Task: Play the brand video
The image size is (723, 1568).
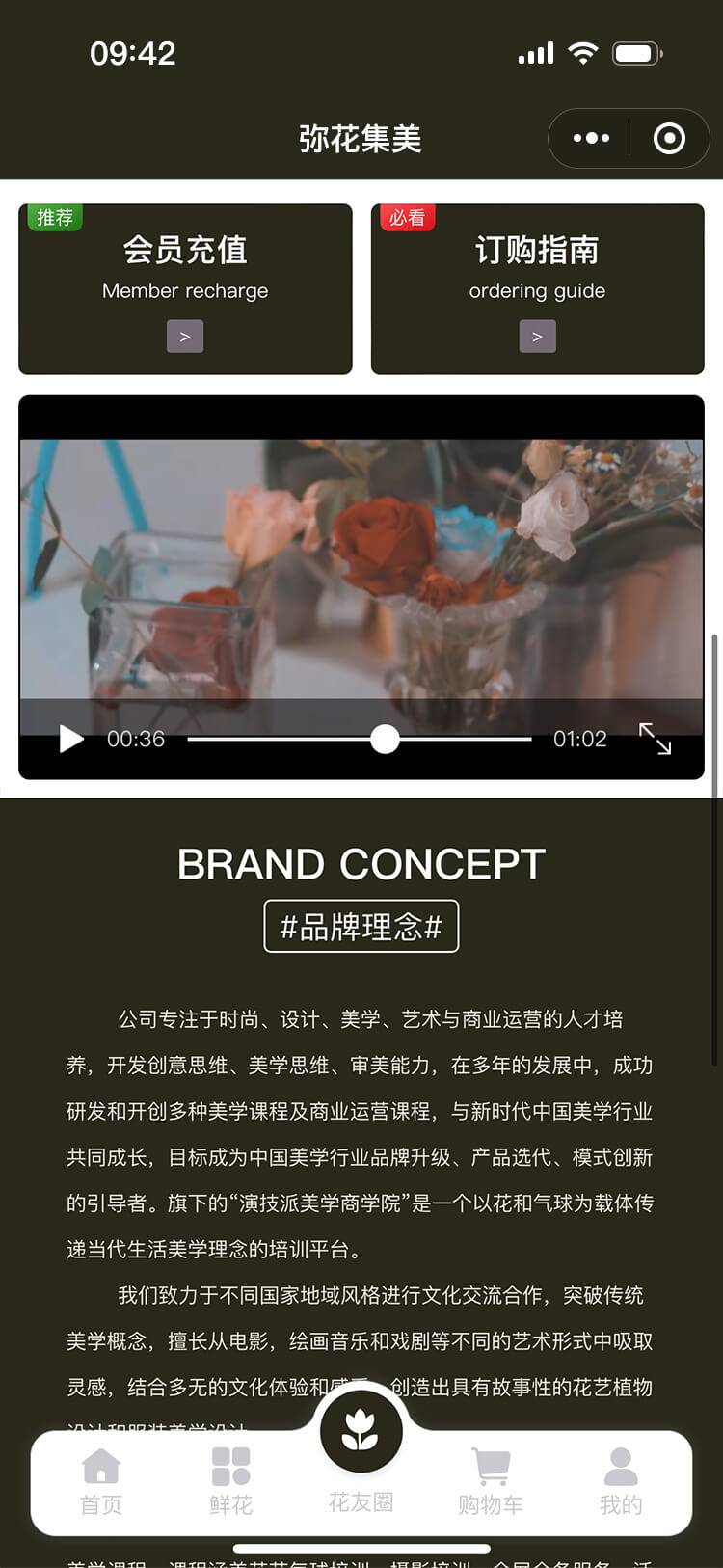Action: pyautogui.click(x=71, y=740)
